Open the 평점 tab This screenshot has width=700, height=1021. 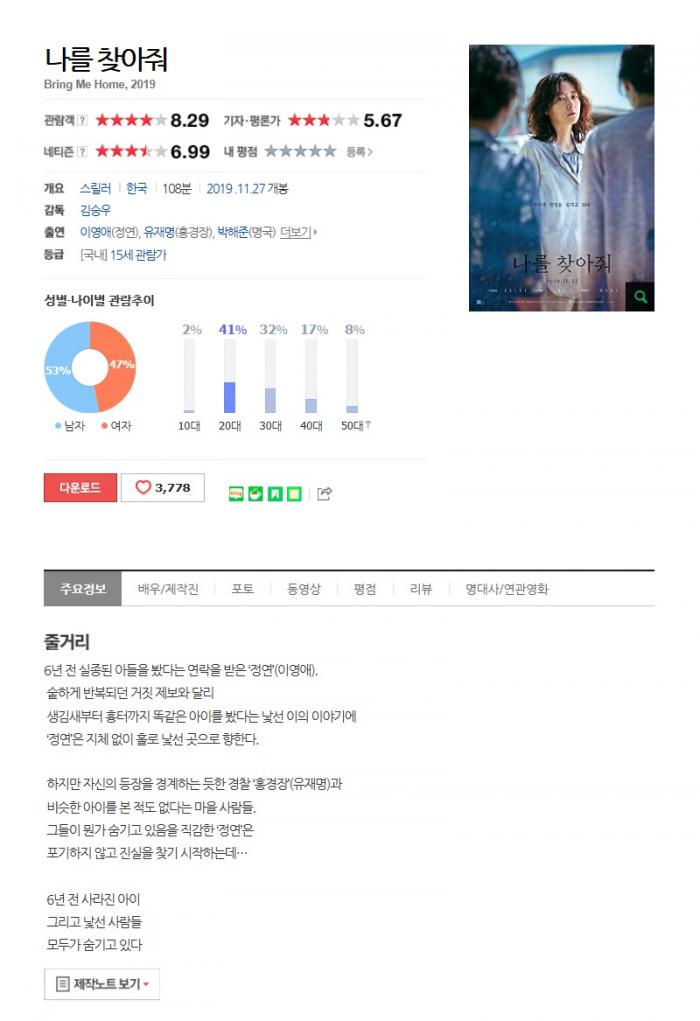tap(365, 589)
